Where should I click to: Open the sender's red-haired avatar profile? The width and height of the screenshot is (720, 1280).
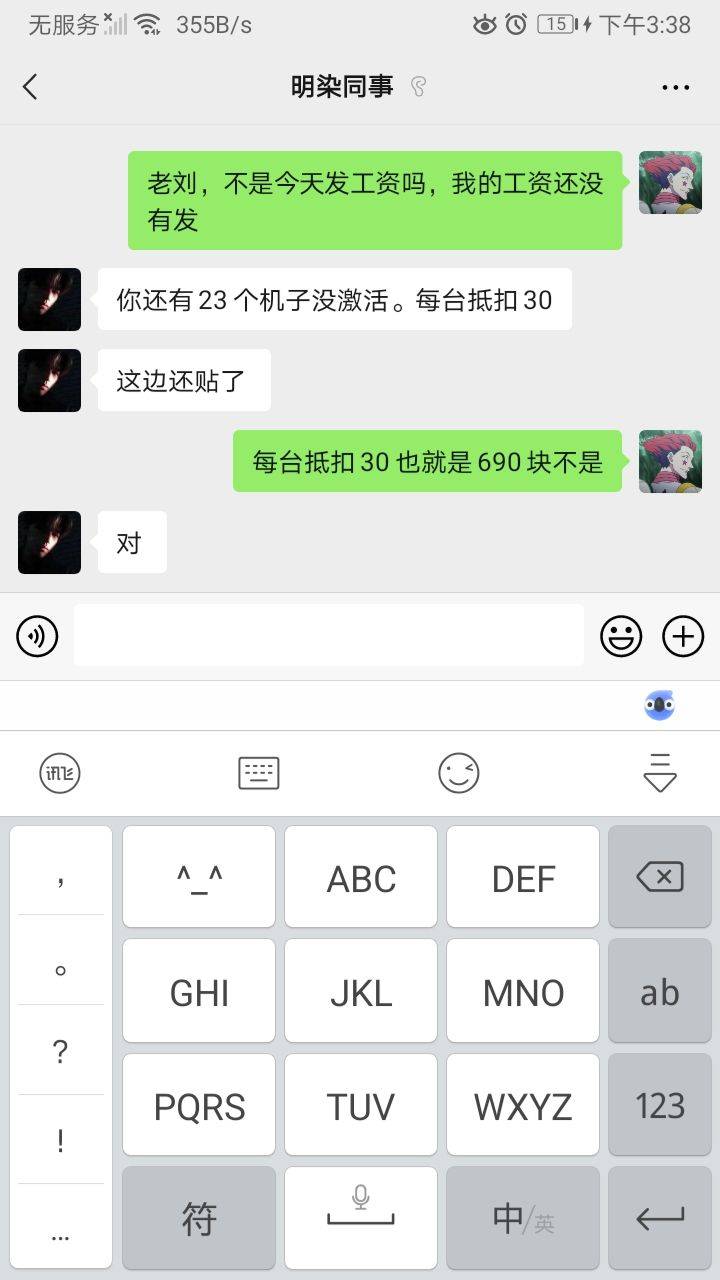point(670,182)
